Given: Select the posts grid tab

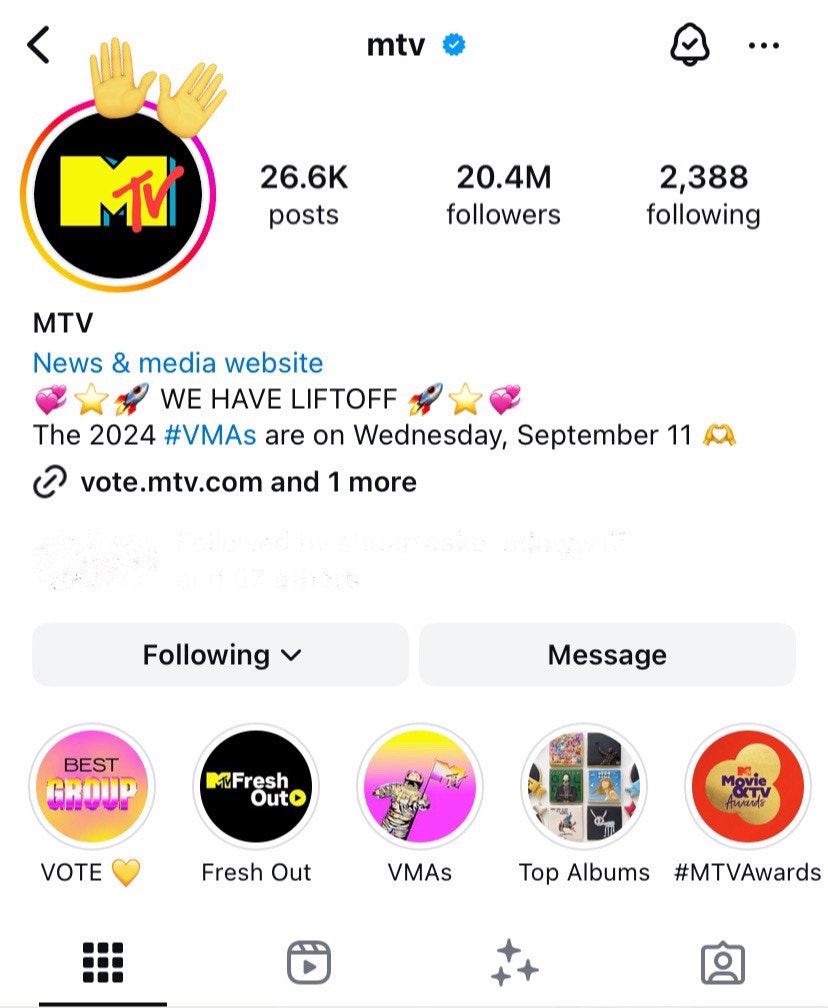Looking at the screenshot, I should coord(101,962).
